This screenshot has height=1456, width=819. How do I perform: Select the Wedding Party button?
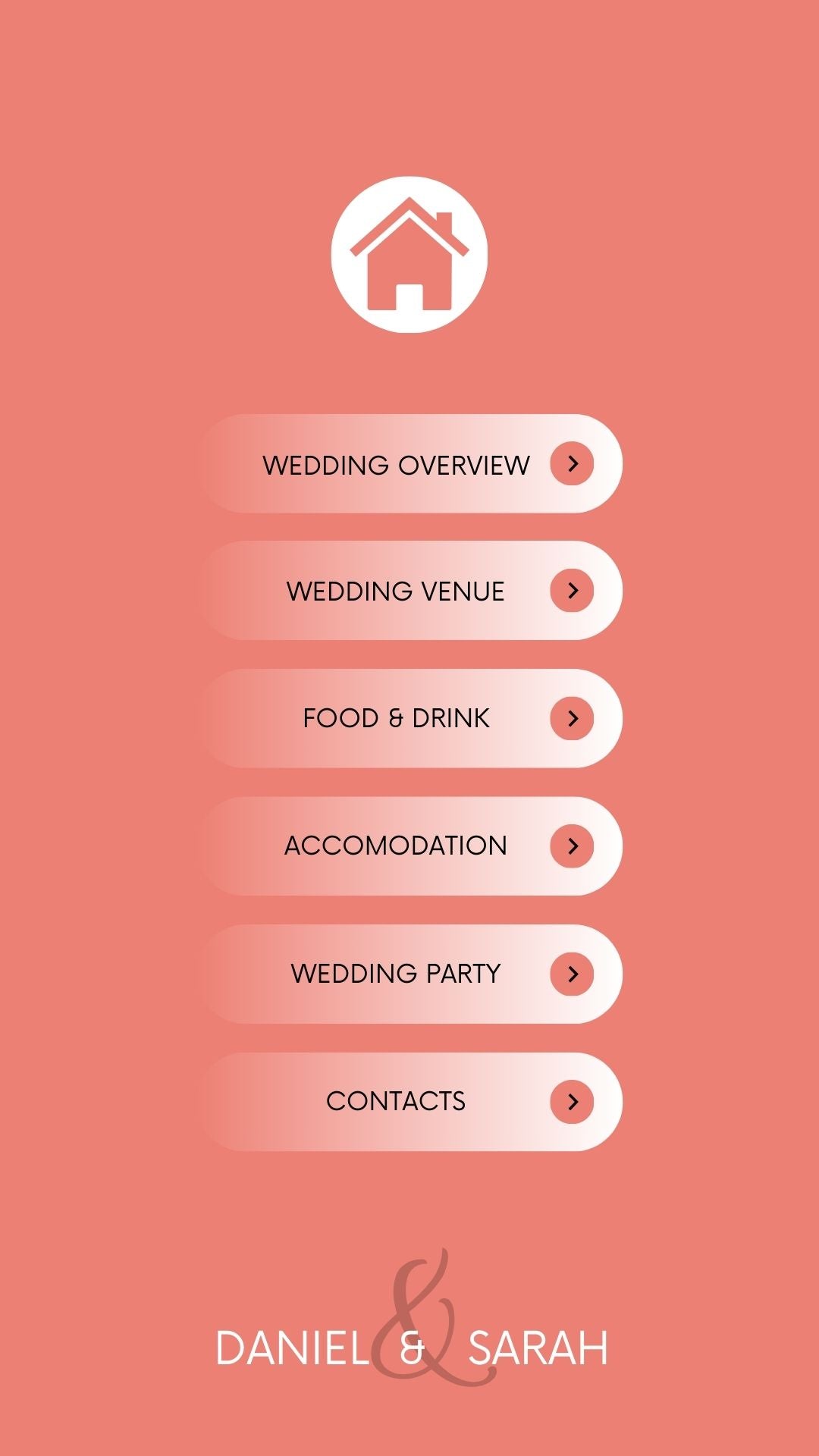pyautogui.click(x=411, y=974)
